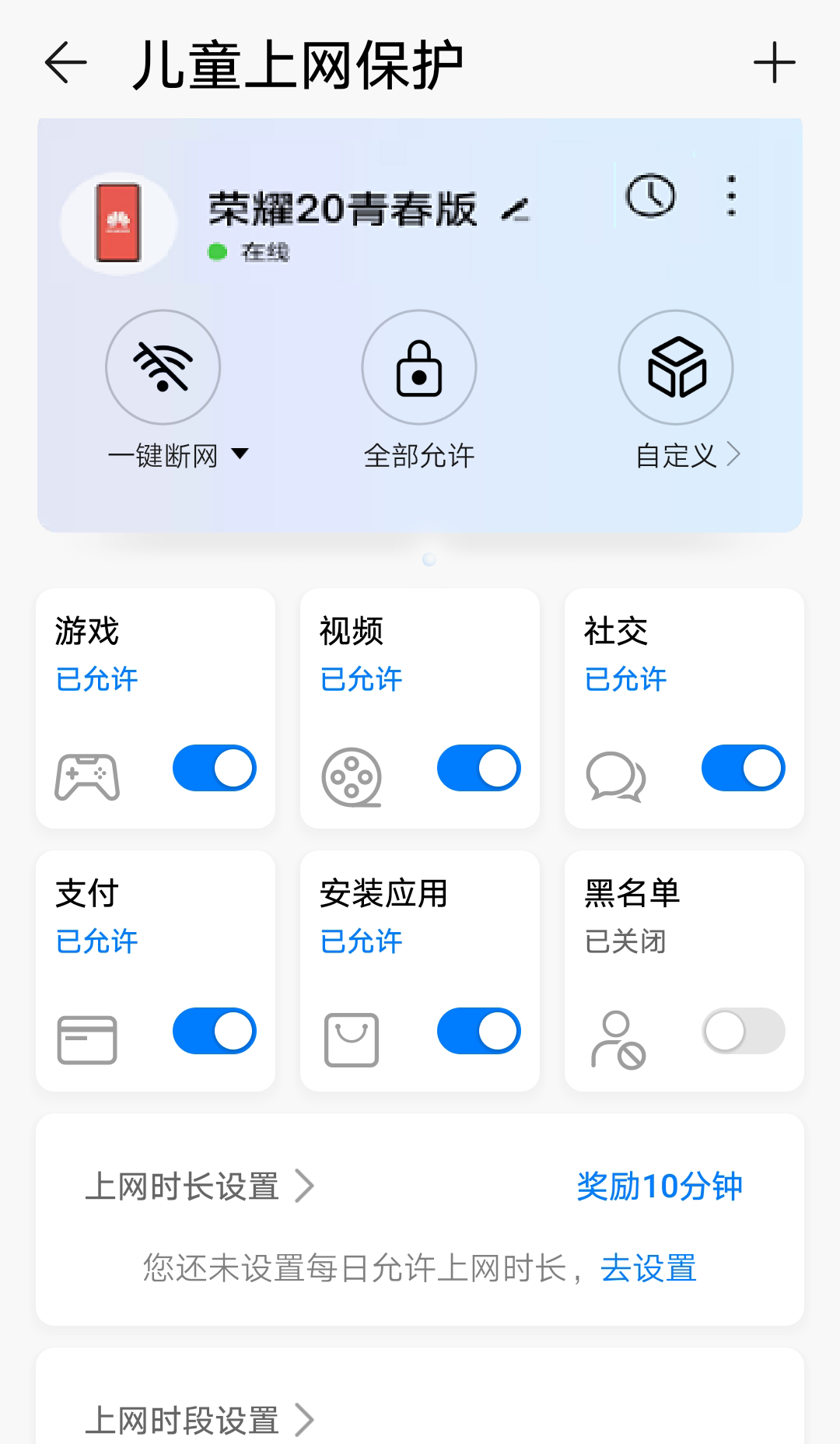840x1444 pixels.
Task: Open 上网时长设置
Action: pos(199,1186)
